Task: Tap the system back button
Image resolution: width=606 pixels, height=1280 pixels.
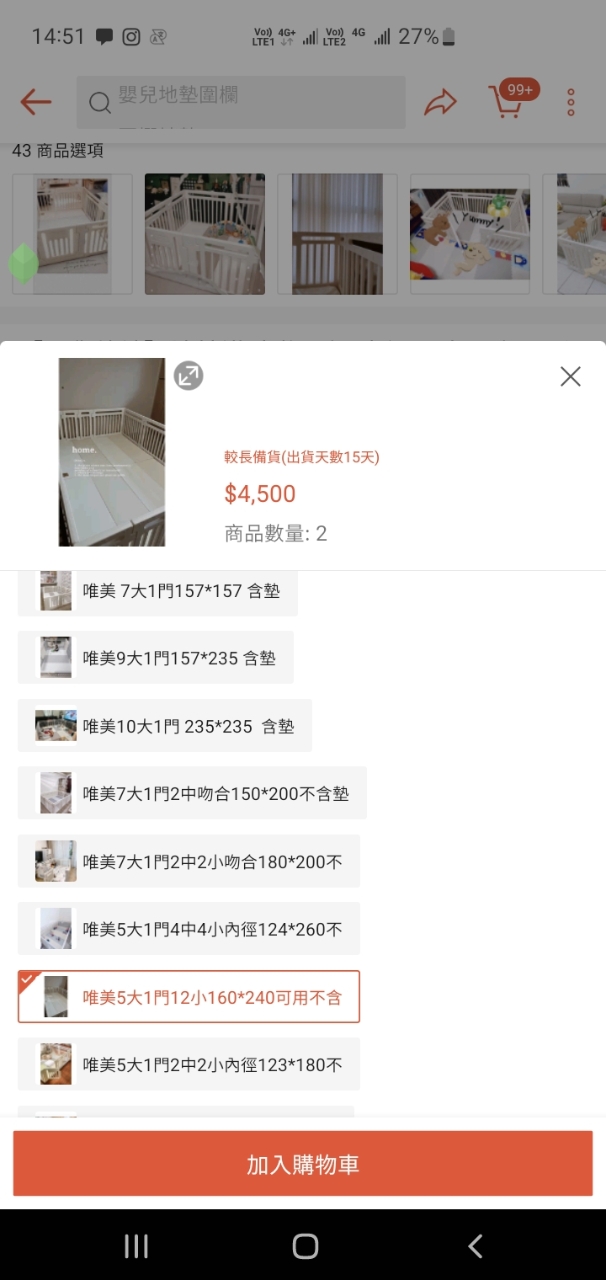Action: pos(475,1245)
